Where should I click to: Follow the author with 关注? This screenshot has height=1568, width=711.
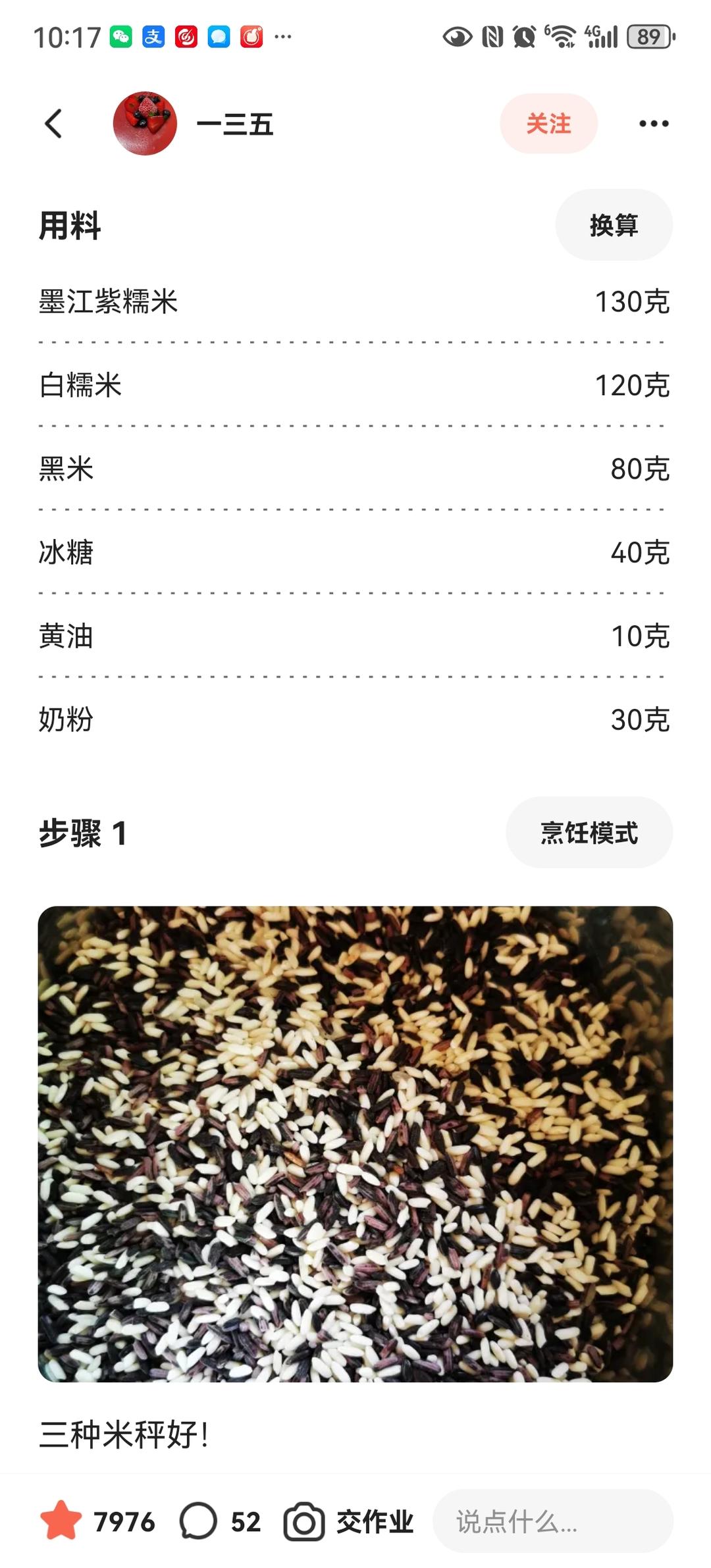tap(548, 124)
